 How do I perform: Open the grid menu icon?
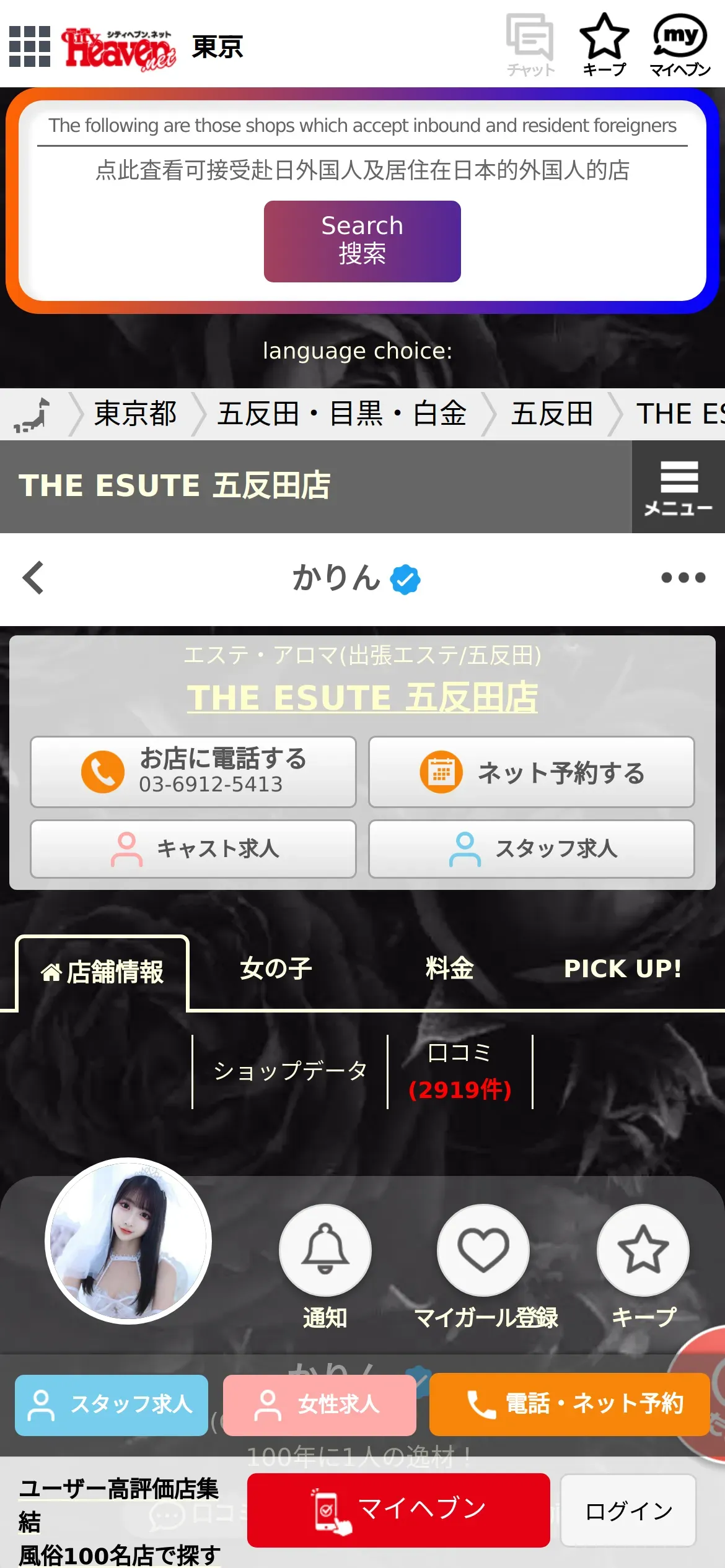pos(30,46)
